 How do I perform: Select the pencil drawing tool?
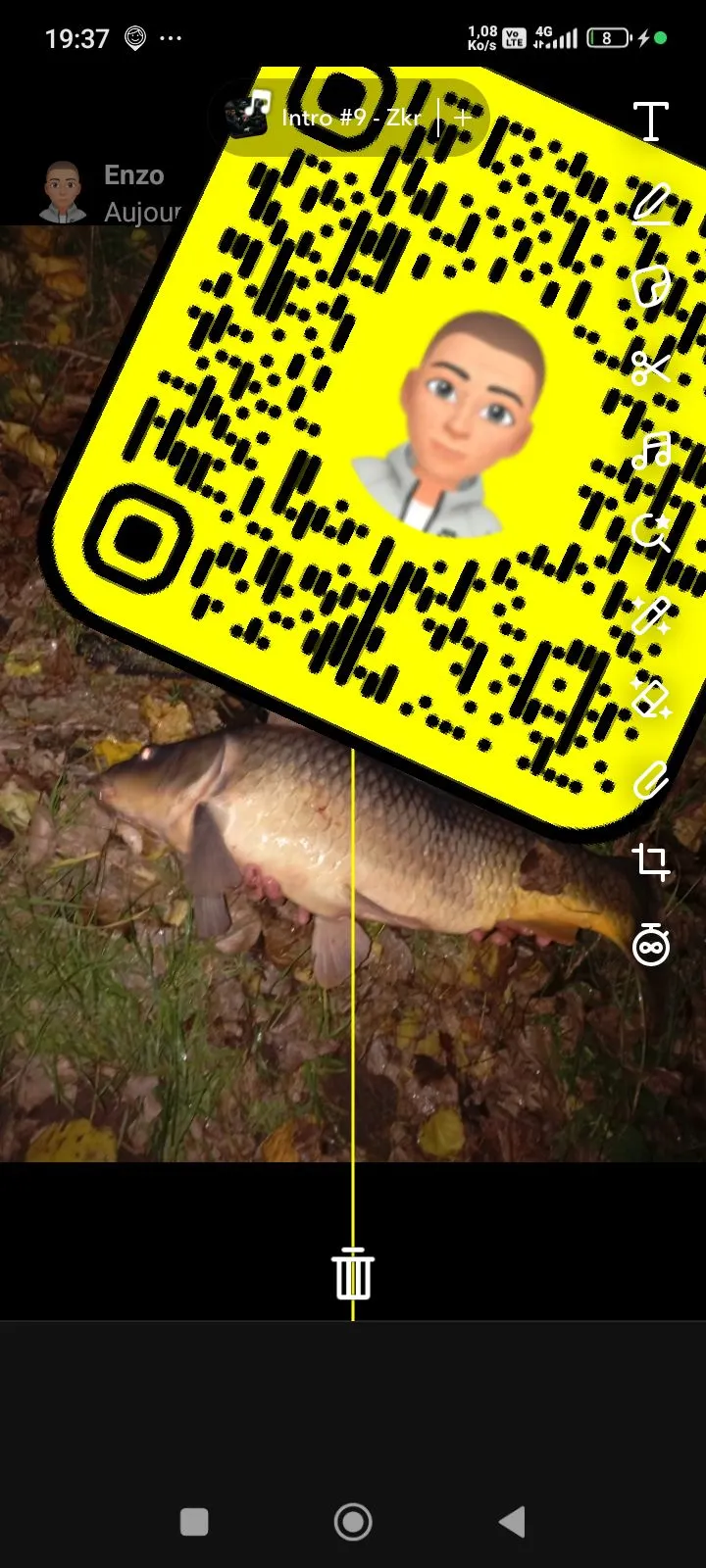(650, 204)
